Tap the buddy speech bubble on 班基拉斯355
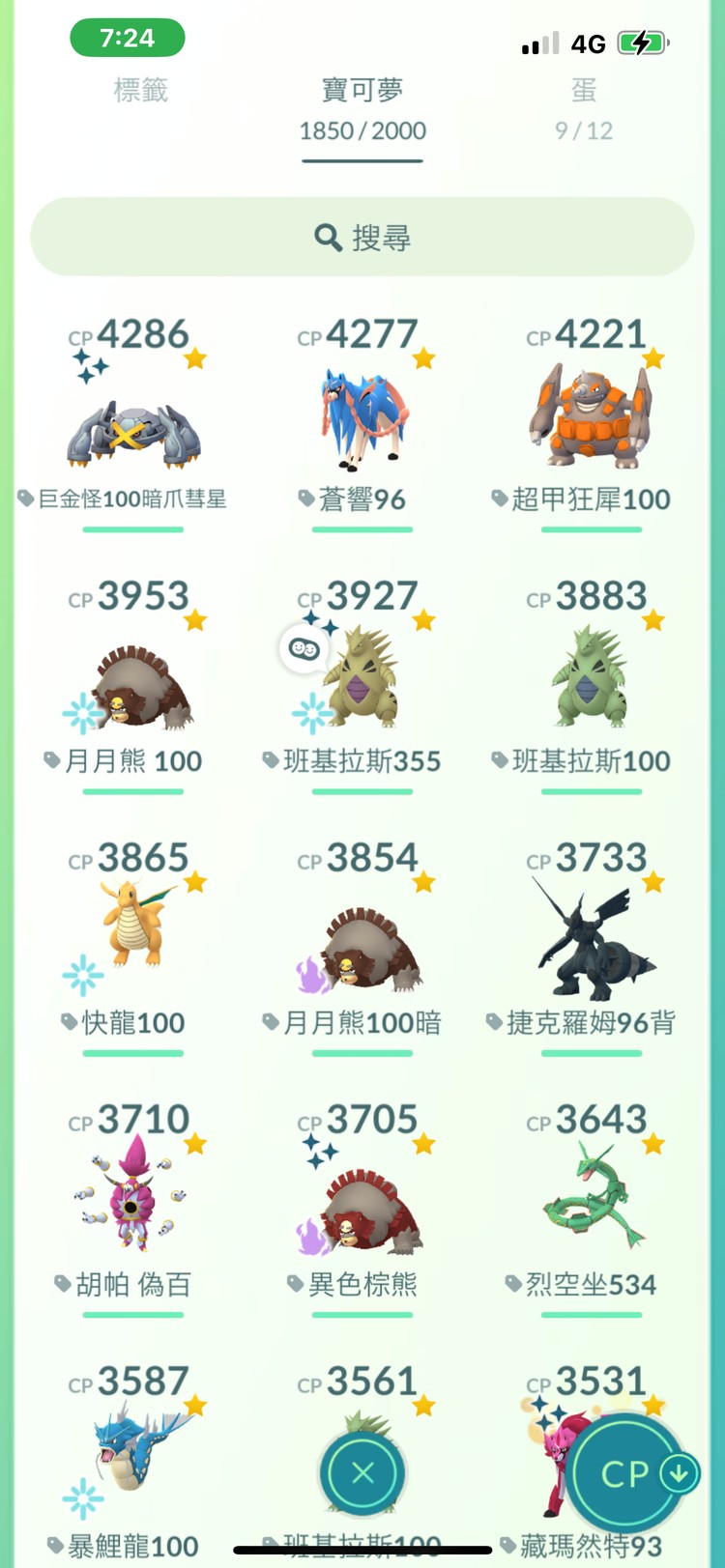 tap(304, 648)
